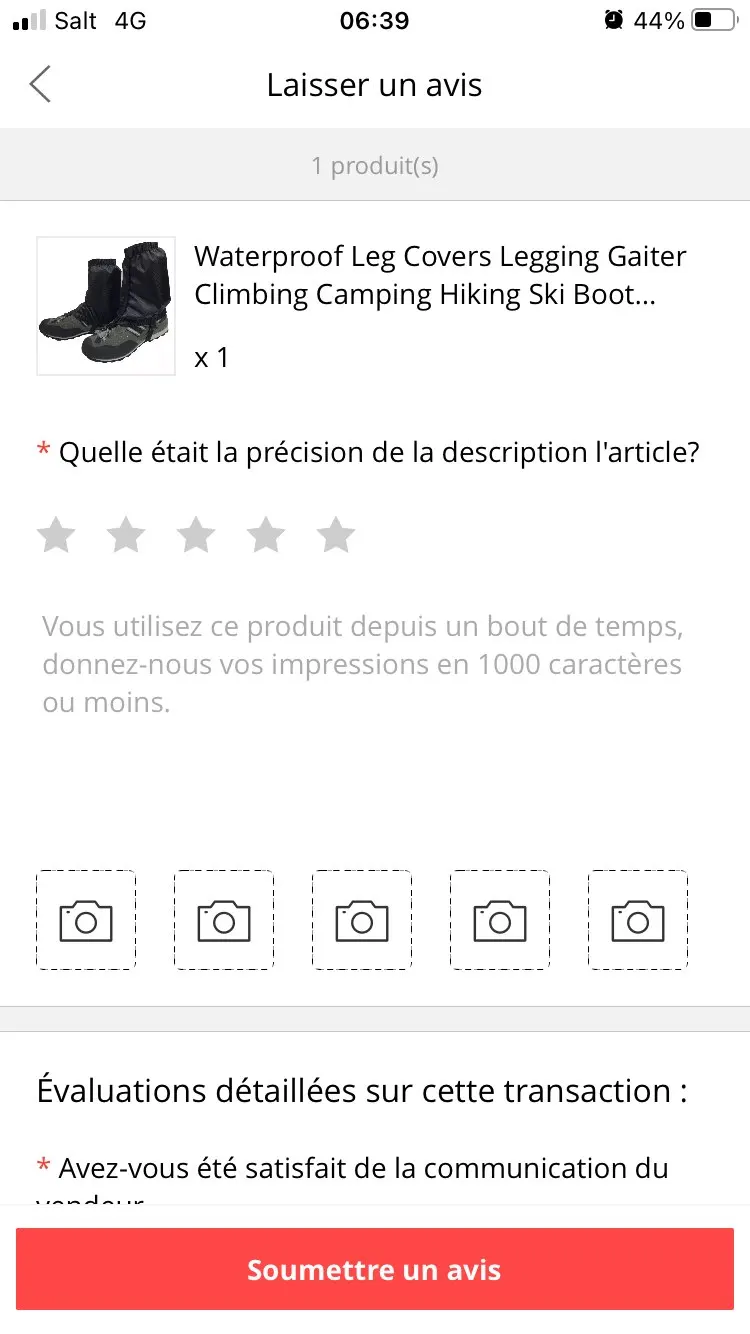Open the Waterproof Leg Covers product image
Image resolution: width=750 pixels, height=1334 pixels.
pyautogui.click(x=106, y=306)
